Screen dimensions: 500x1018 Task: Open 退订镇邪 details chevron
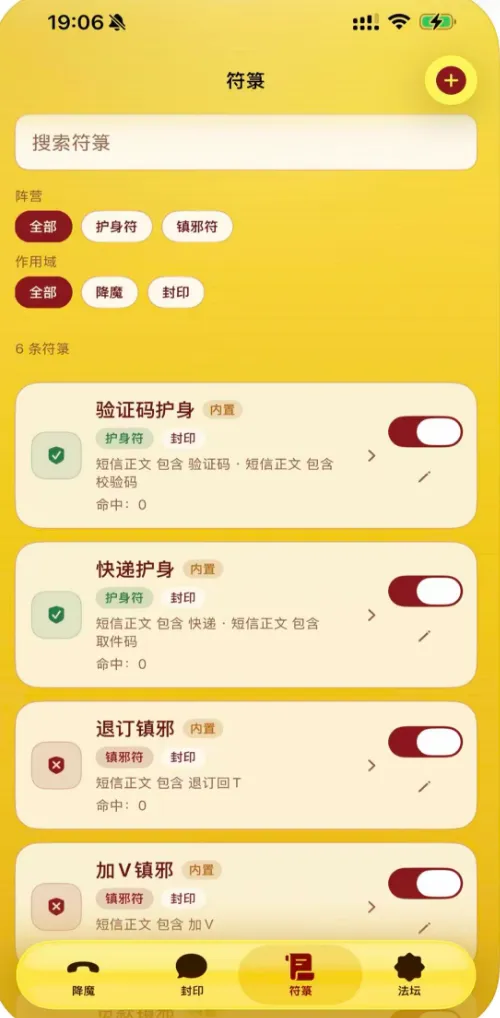pos(371,765)
